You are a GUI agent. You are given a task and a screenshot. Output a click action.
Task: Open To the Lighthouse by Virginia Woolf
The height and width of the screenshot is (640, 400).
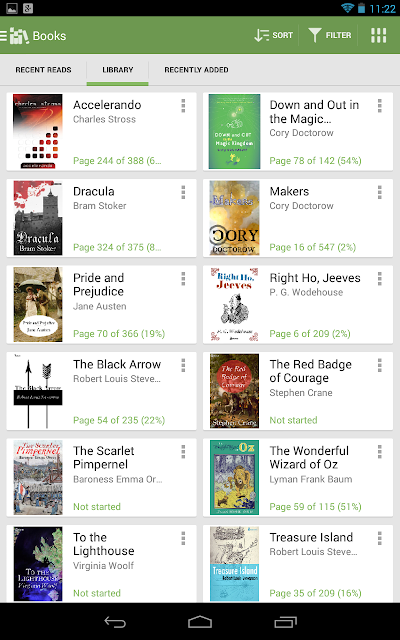[x=102, y=564]
